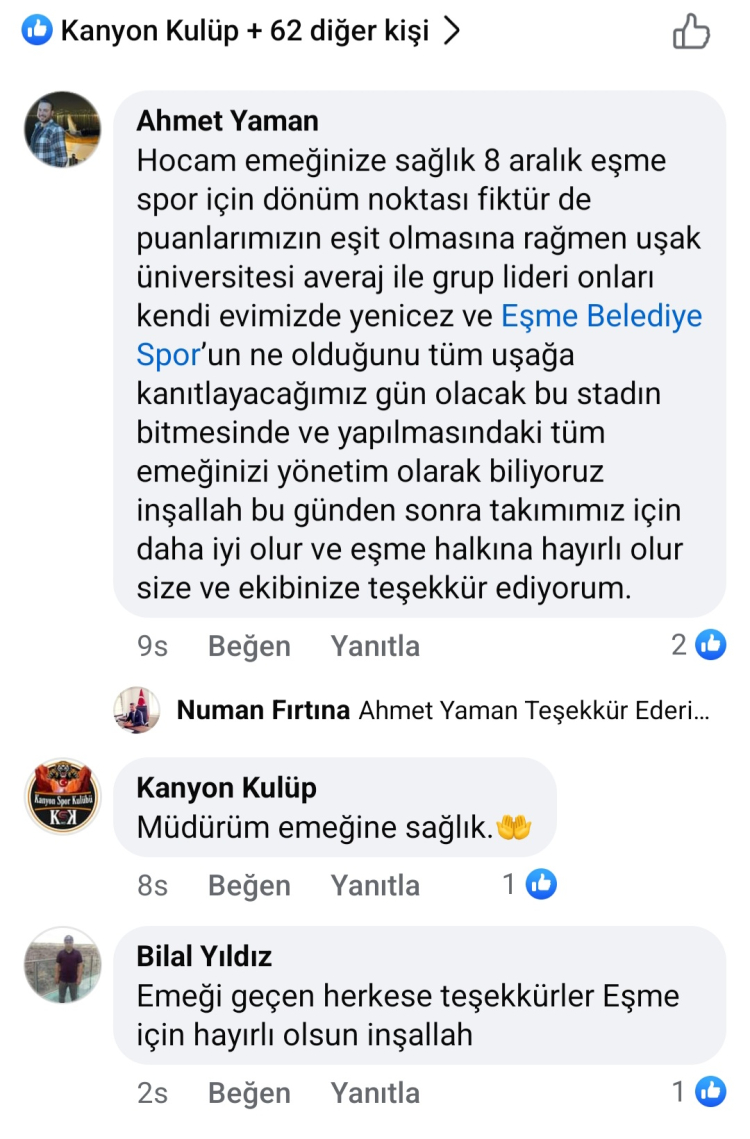View reactions on Bilal Yıldız's comment
Image resolution: width=750 pixels, height=1139 pixels.
(x=698, y=1092)
